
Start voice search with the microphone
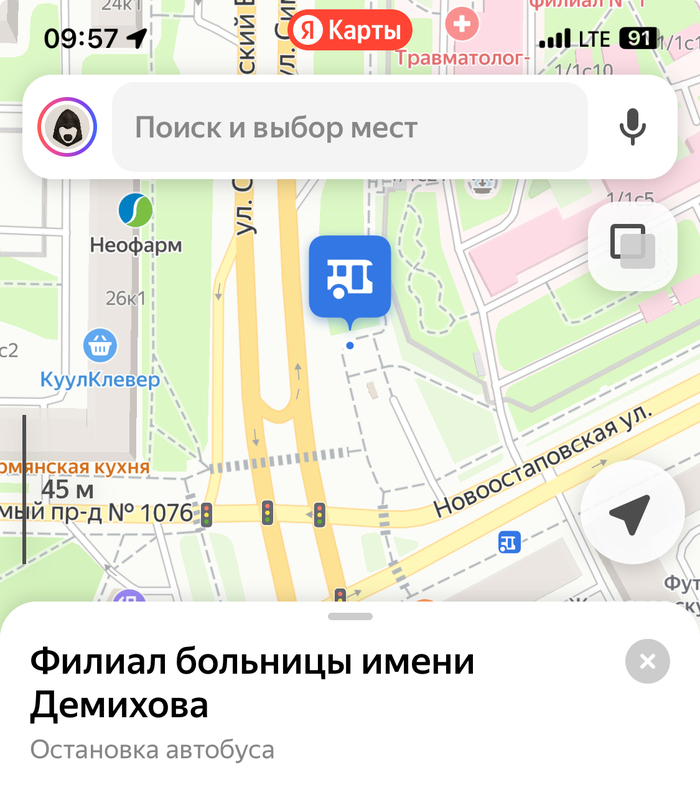(x=632, y=127)
